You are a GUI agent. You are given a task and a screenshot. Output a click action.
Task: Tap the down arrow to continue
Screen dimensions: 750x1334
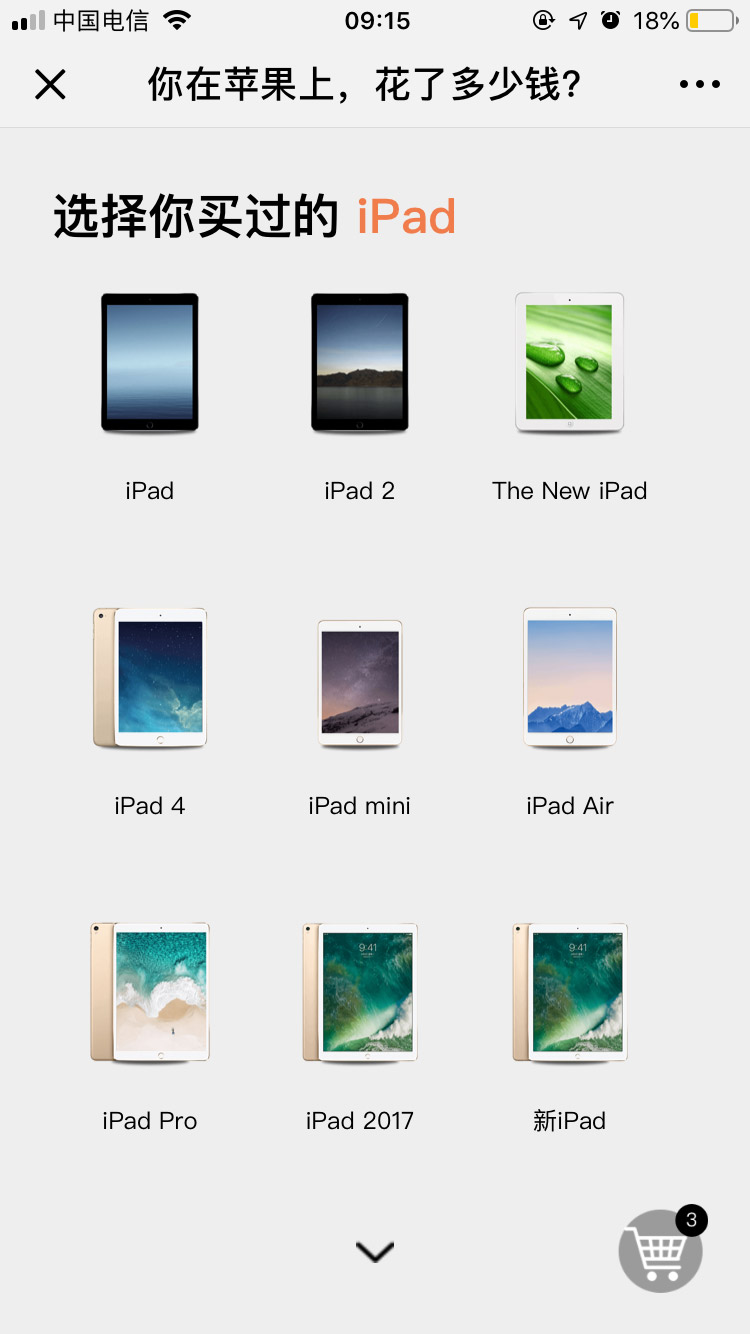(x=375, y=1251)
